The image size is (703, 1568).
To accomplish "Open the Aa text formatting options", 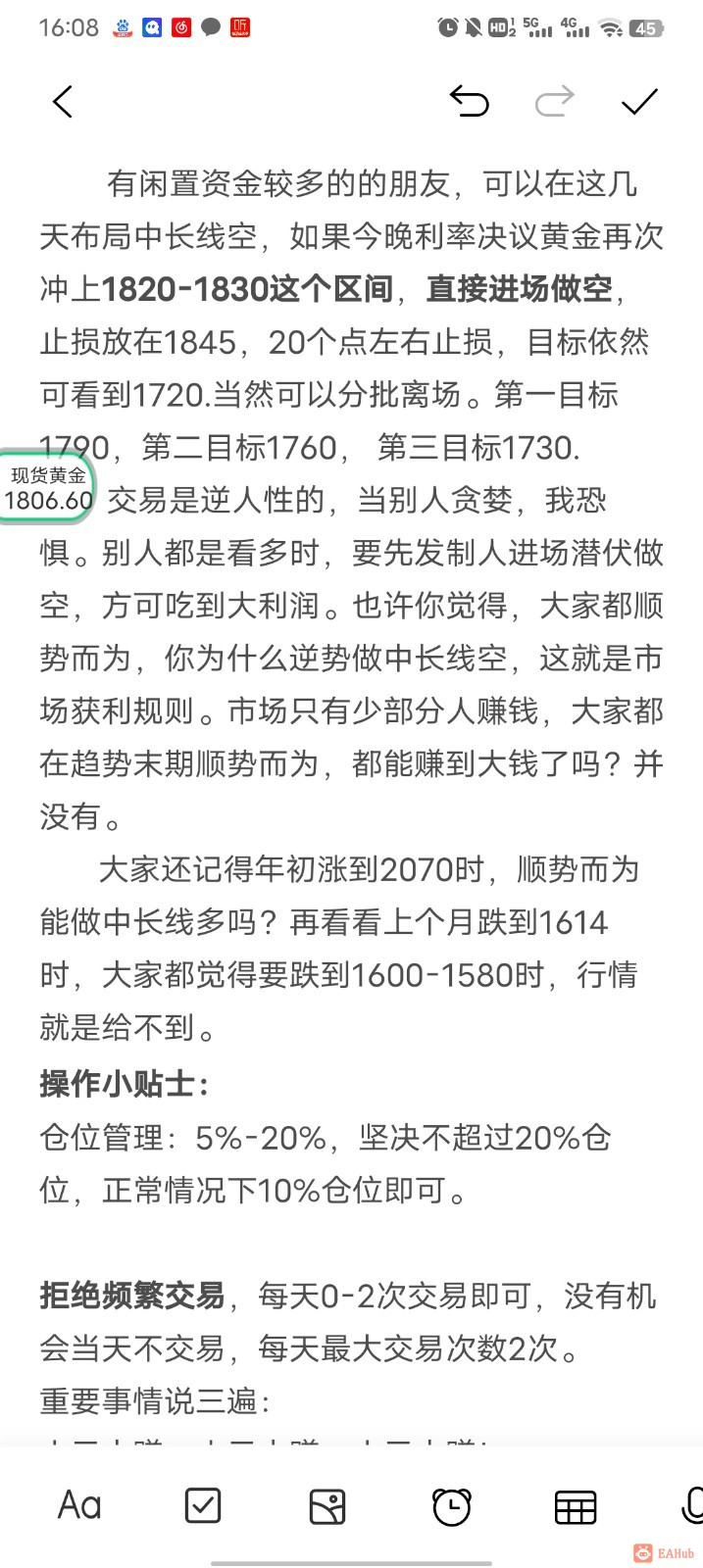I will pyautogui.click(x=79, y=1505).
